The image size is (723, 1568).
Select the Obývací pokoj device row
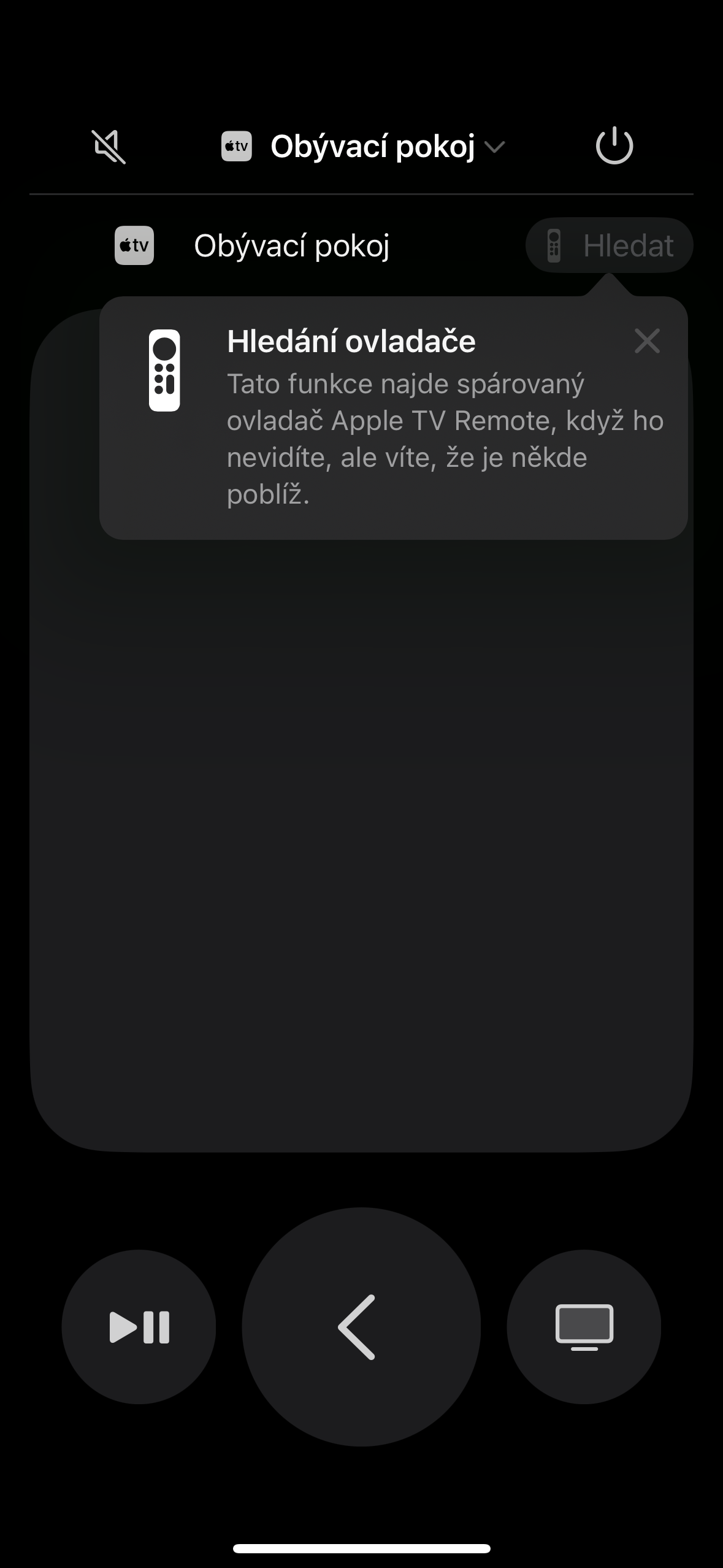point(292,246)
